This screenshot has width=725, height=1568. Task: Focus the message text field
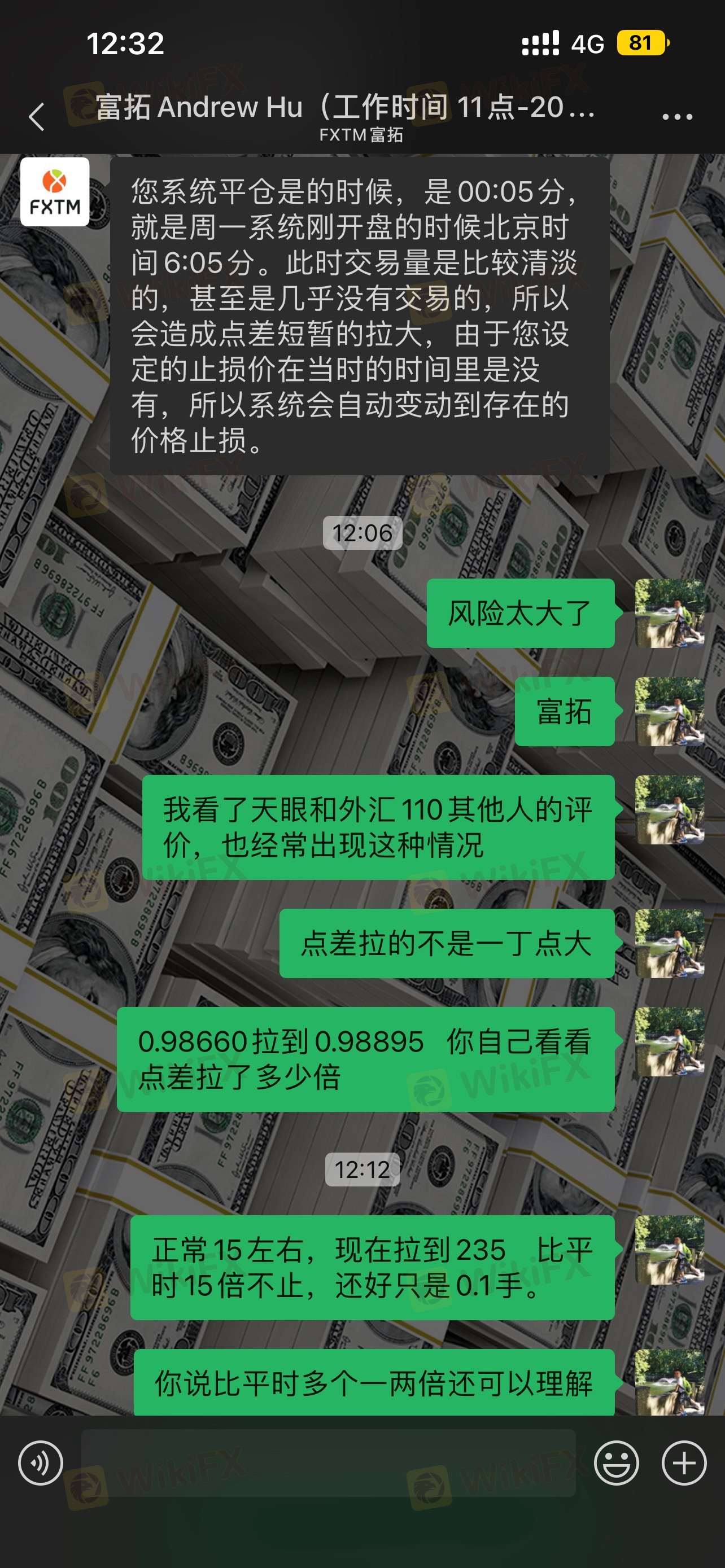(329, 1462)
